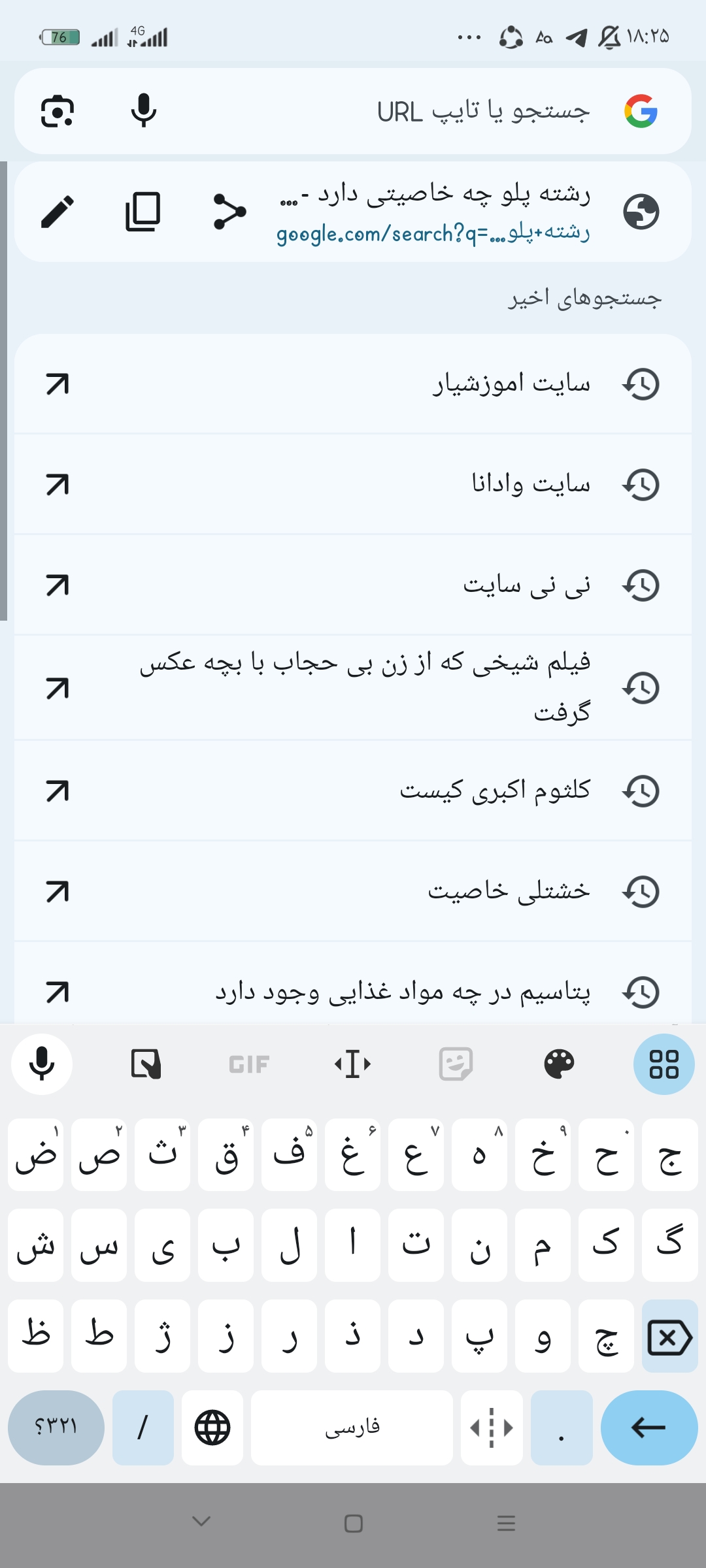Image resolution: width=706 pixels, height=1568 pixels.
Task: Switch keyboard language with the globe key
Action: tap(212, 1428)
